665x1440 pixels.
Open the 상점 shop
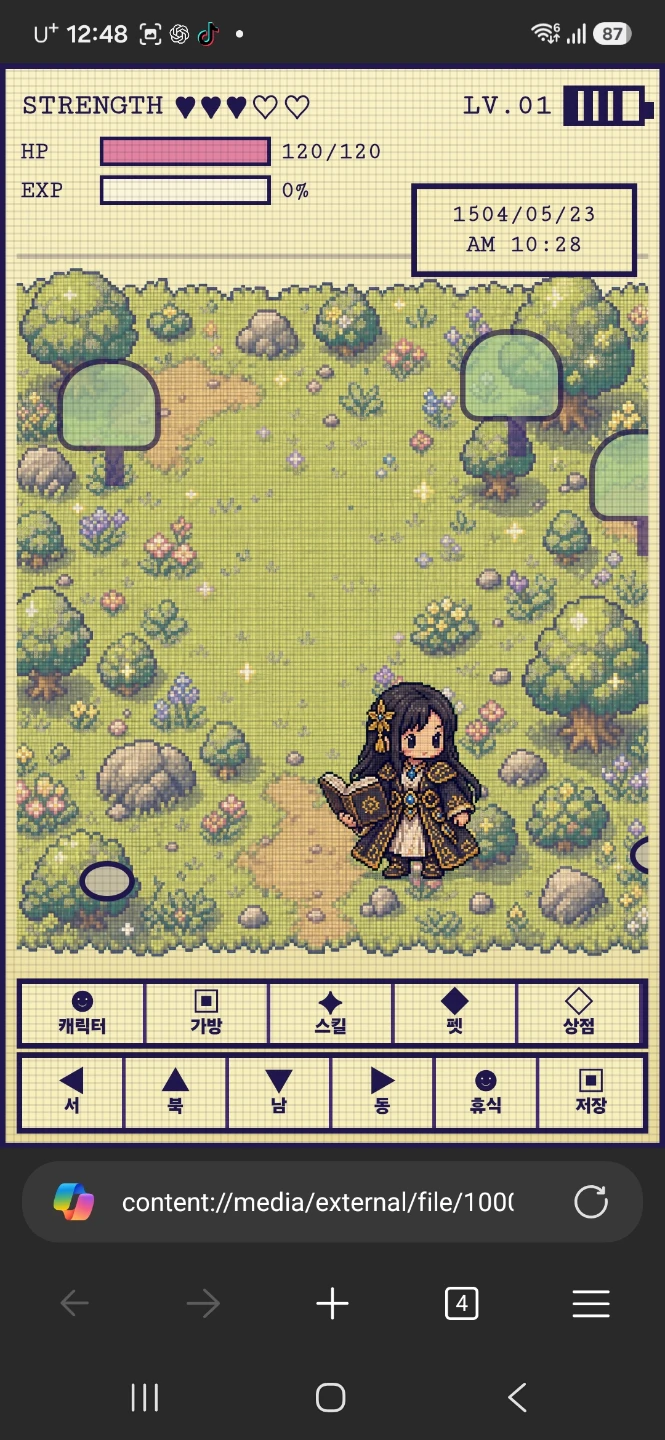click(x=578, y=1013)
